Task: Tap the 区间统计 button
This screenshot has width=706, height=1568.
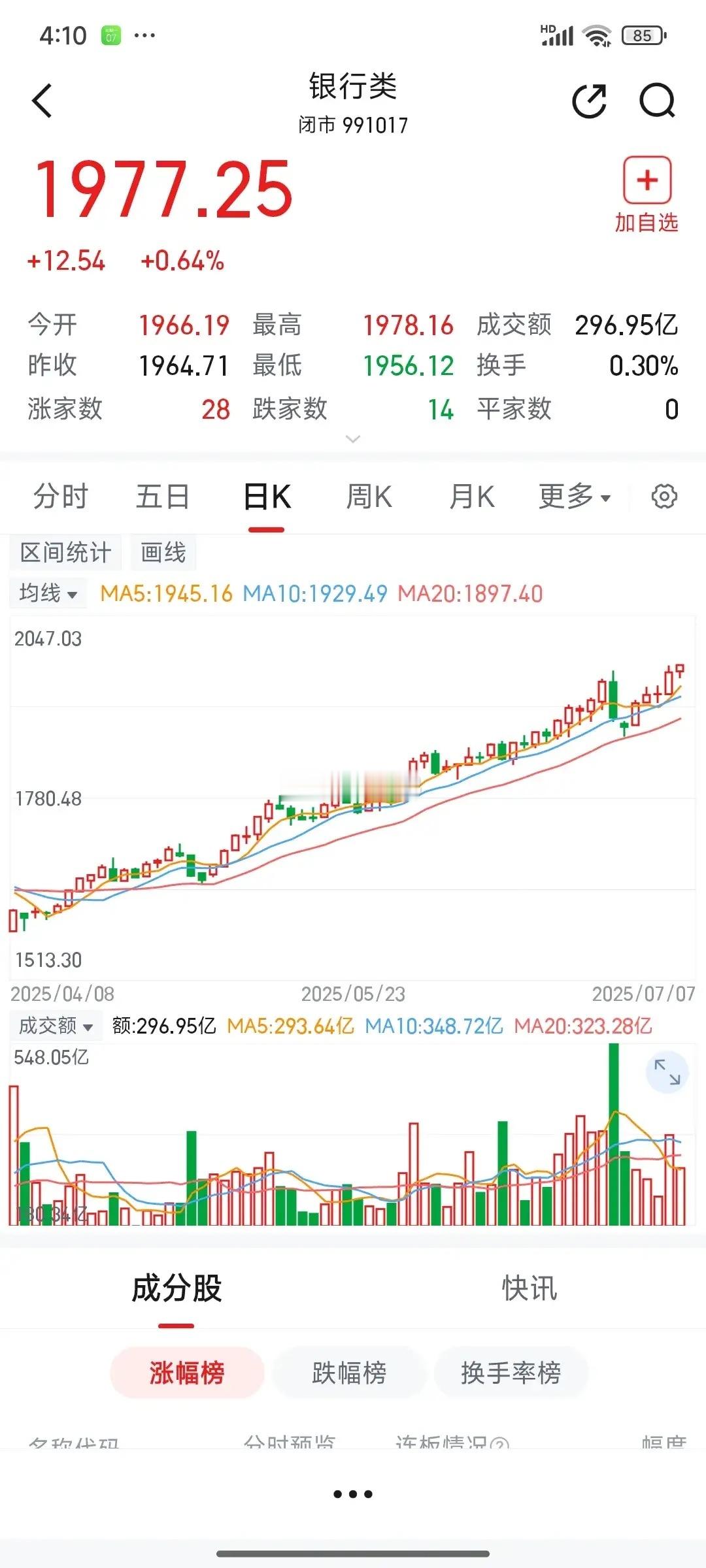Action: pos(65,553)
